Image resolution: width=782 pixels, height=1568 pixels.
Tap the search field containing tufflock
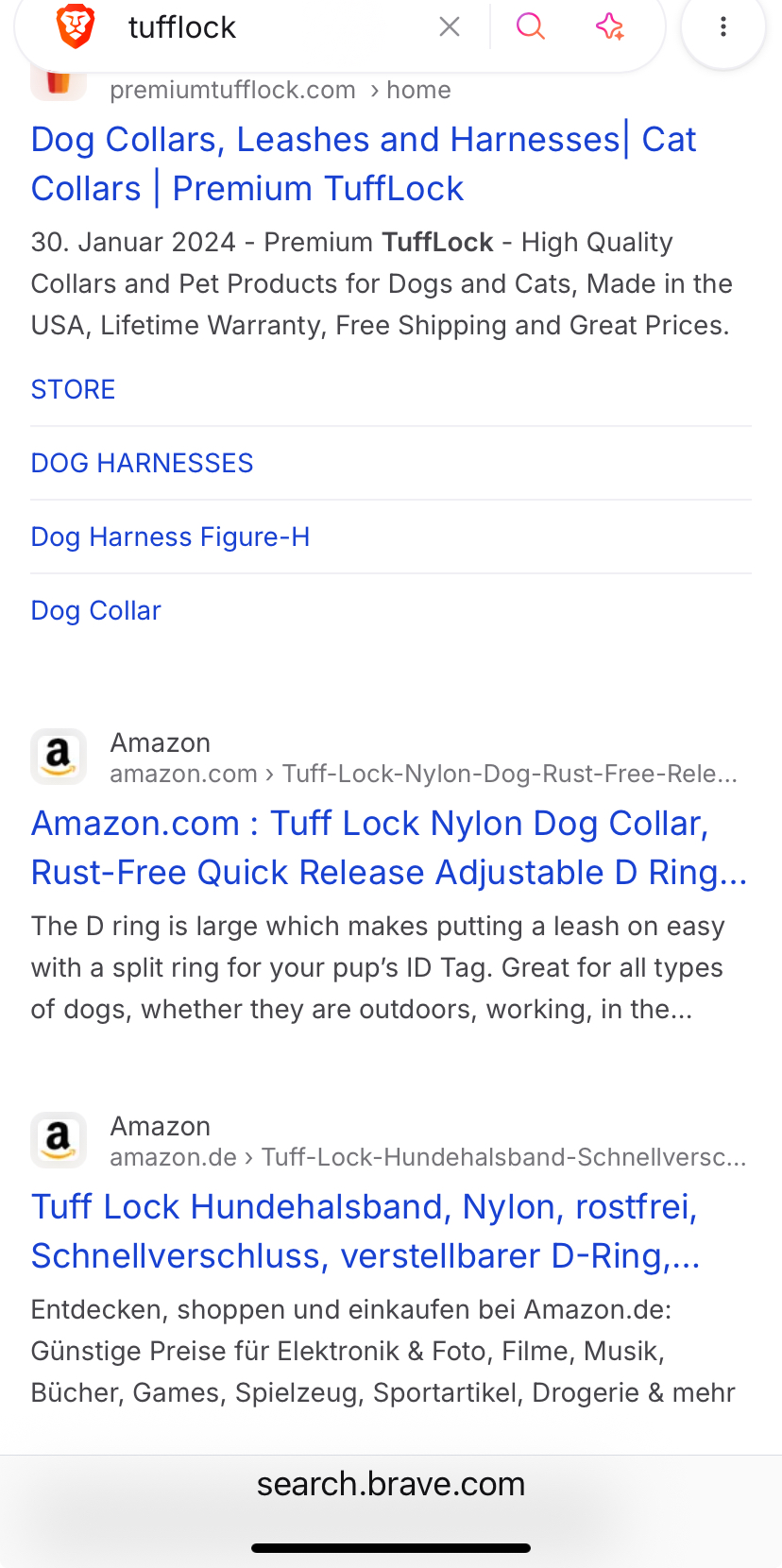274,27
